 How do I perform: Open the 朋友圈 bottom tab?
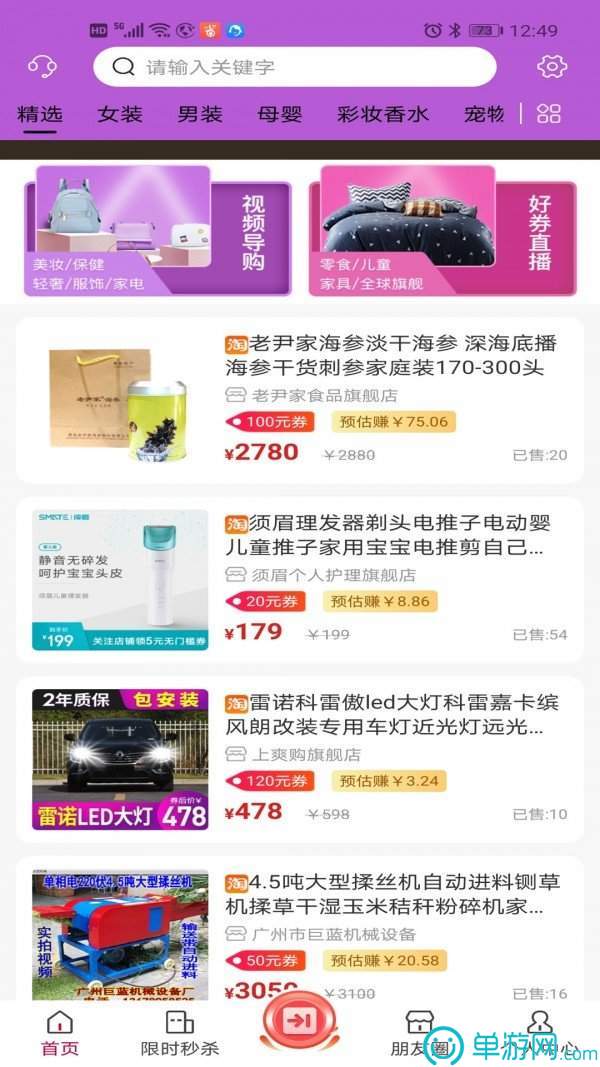click(419, 1033)
